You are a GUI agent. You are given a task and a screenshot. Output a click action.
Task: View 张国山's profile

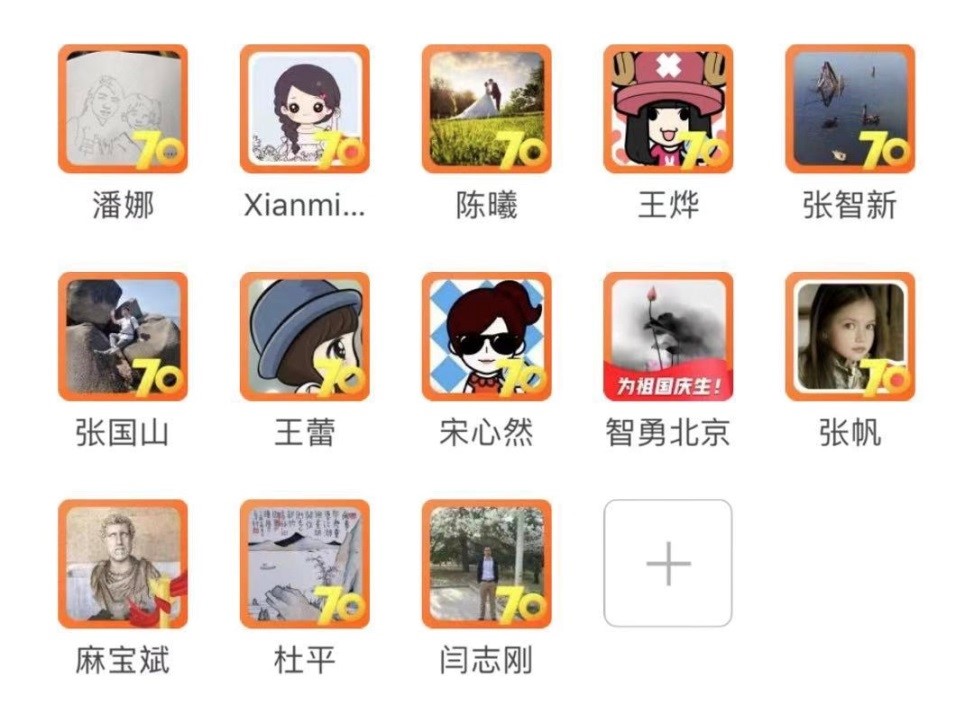(x=123, y=336)
